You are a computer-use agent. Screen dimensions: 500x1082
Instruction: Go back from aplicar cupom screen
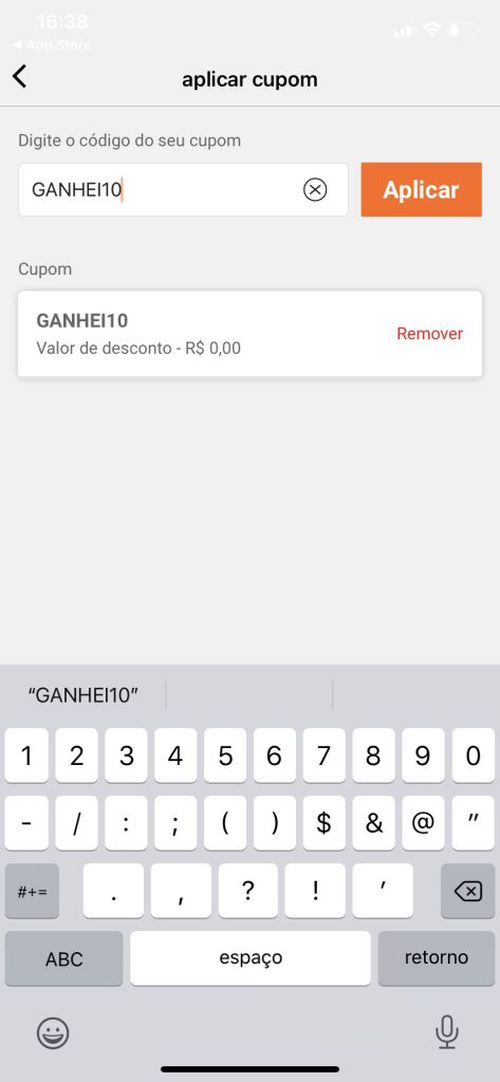[x=20, y=77]
